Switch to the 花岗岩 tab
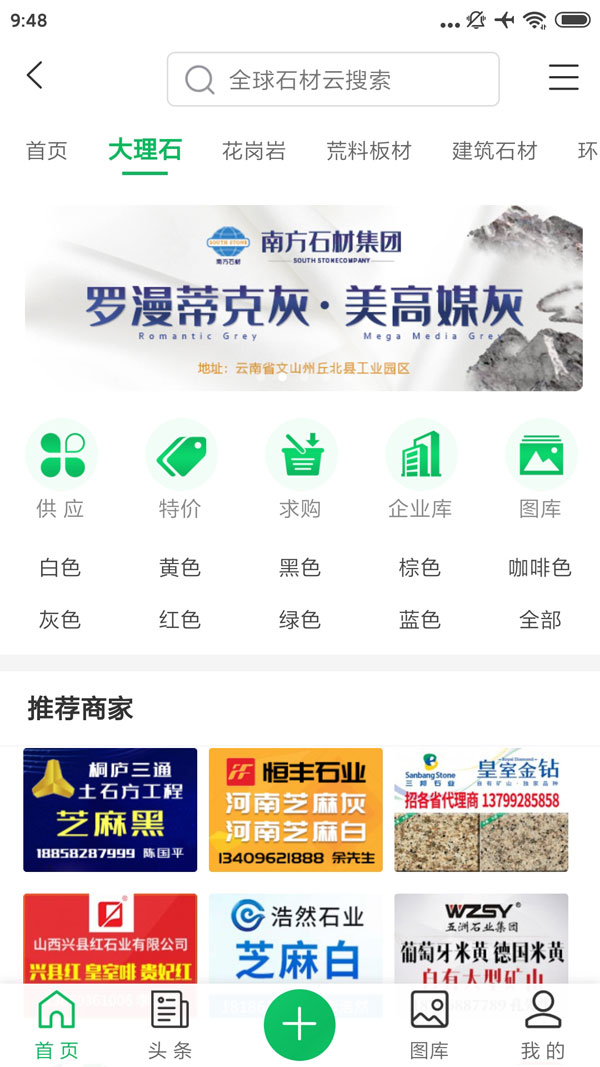Viewport: 600px width, 1067px height. coord(253,151)
